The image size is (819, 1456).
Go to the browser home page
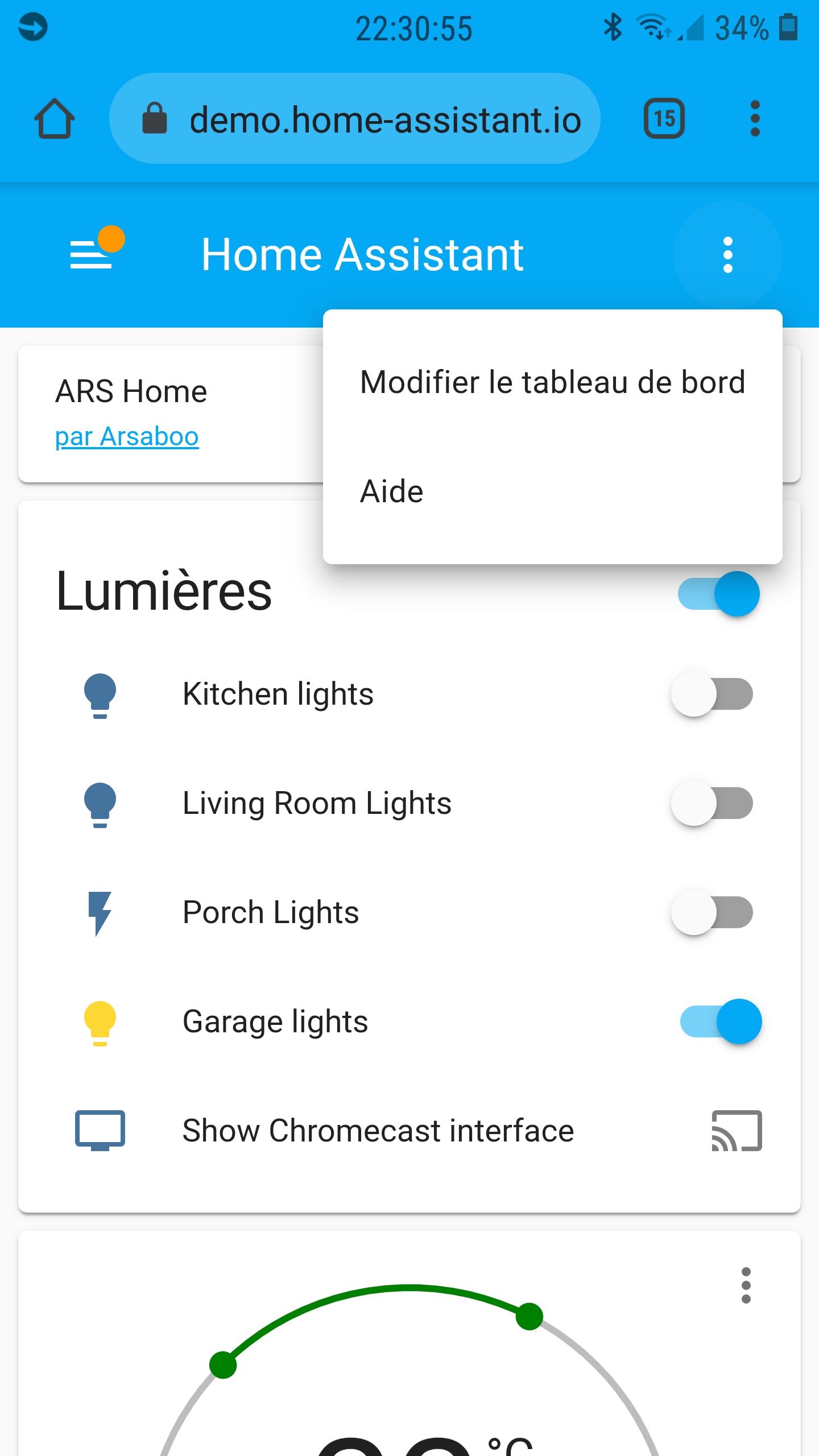pyautogui.click(x=55, y=119)
